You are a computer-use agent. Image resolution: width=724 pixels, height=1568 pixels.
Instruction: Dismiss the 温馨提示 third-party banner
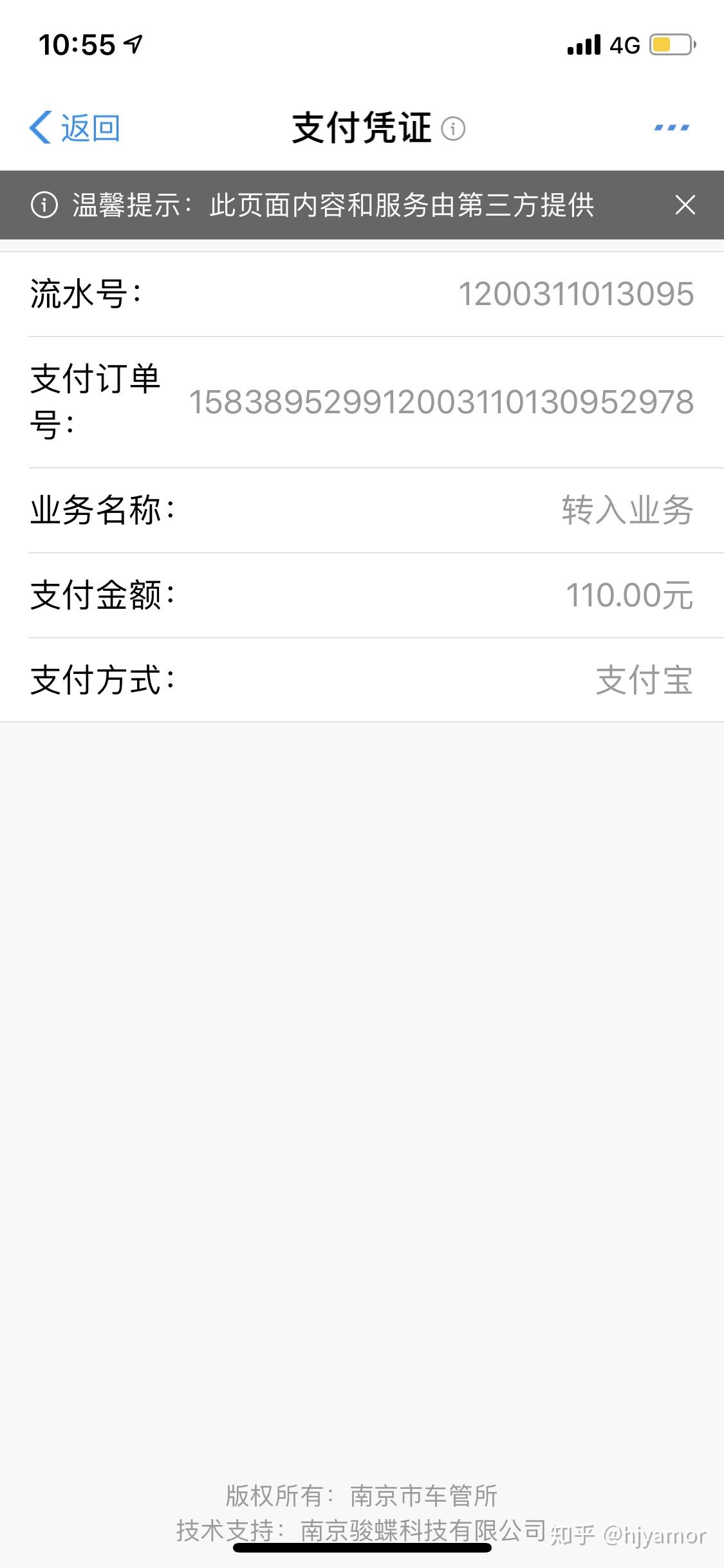click(x=685, y=205)
